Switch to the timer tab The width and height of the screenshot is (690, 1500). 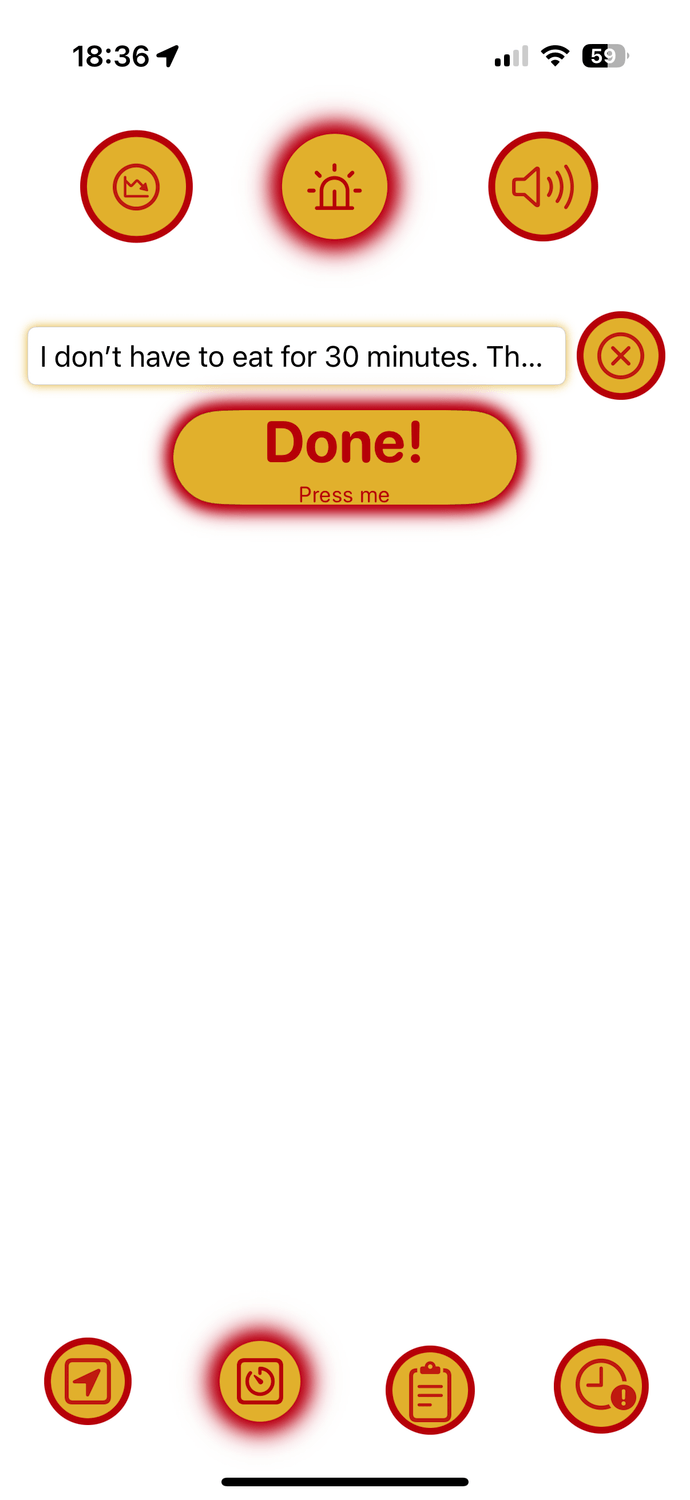pos(260,1382)
